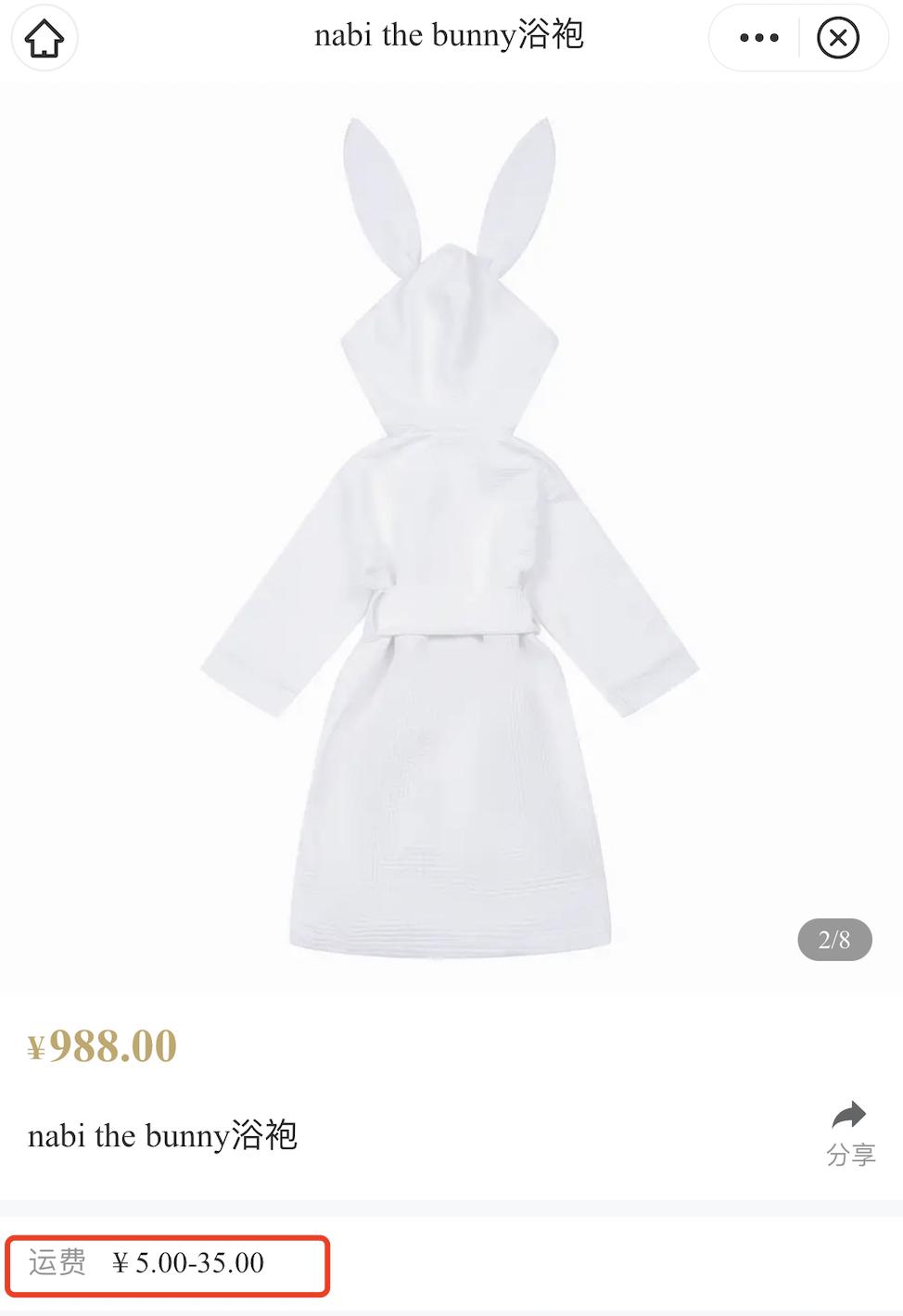Close the mini program
Image resolution: width=903 pixels, height=1316 pixels.
point(838,38)
